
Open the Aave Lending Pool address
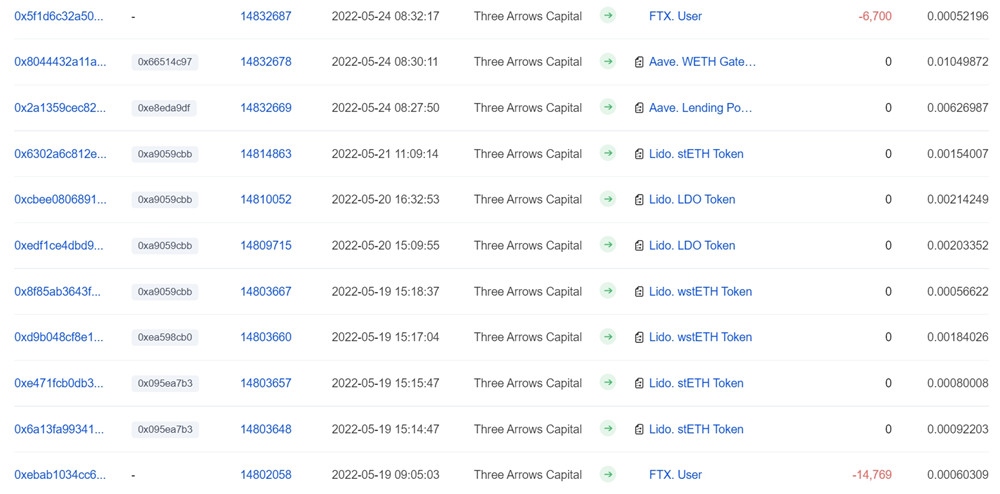tap(700, 108)
